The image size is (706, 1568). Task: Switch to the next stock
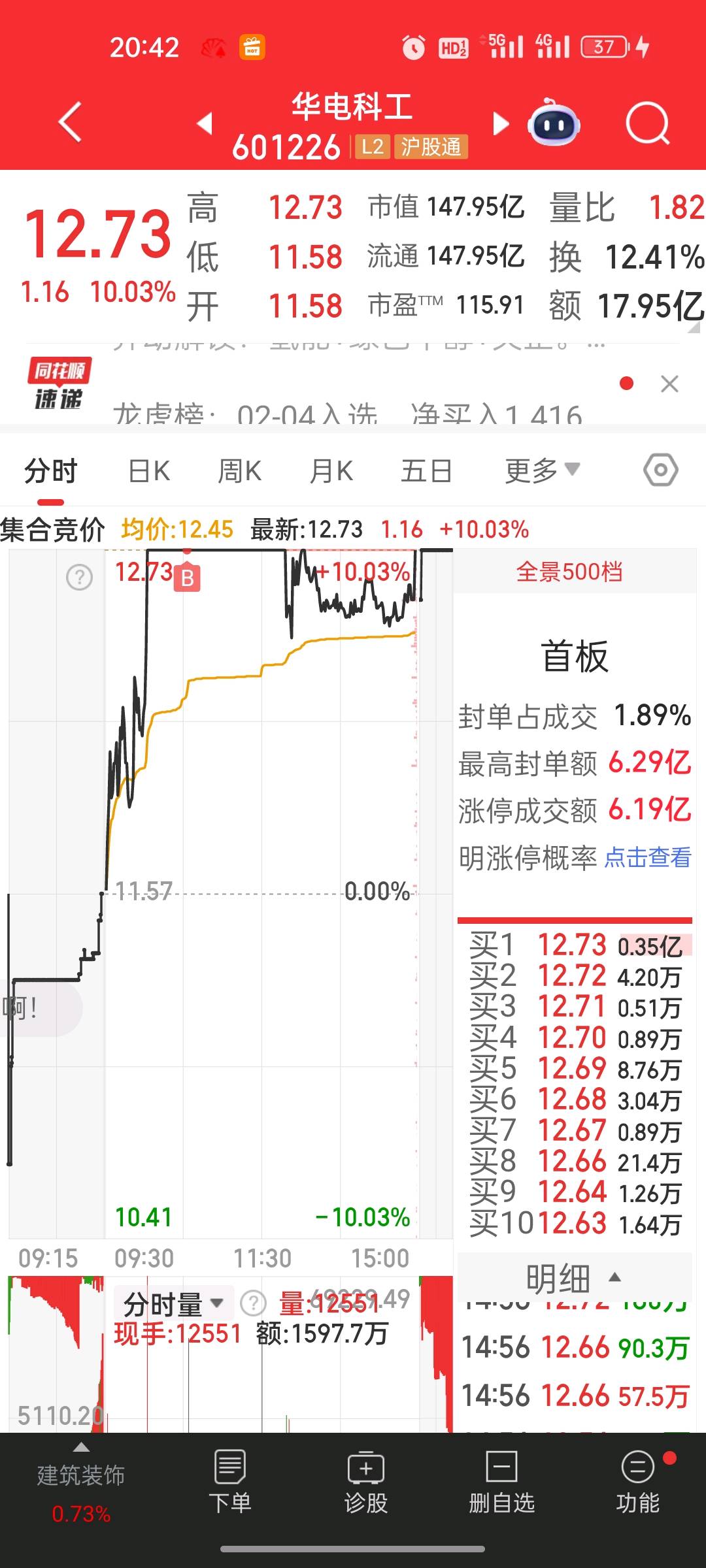point(501,123)
